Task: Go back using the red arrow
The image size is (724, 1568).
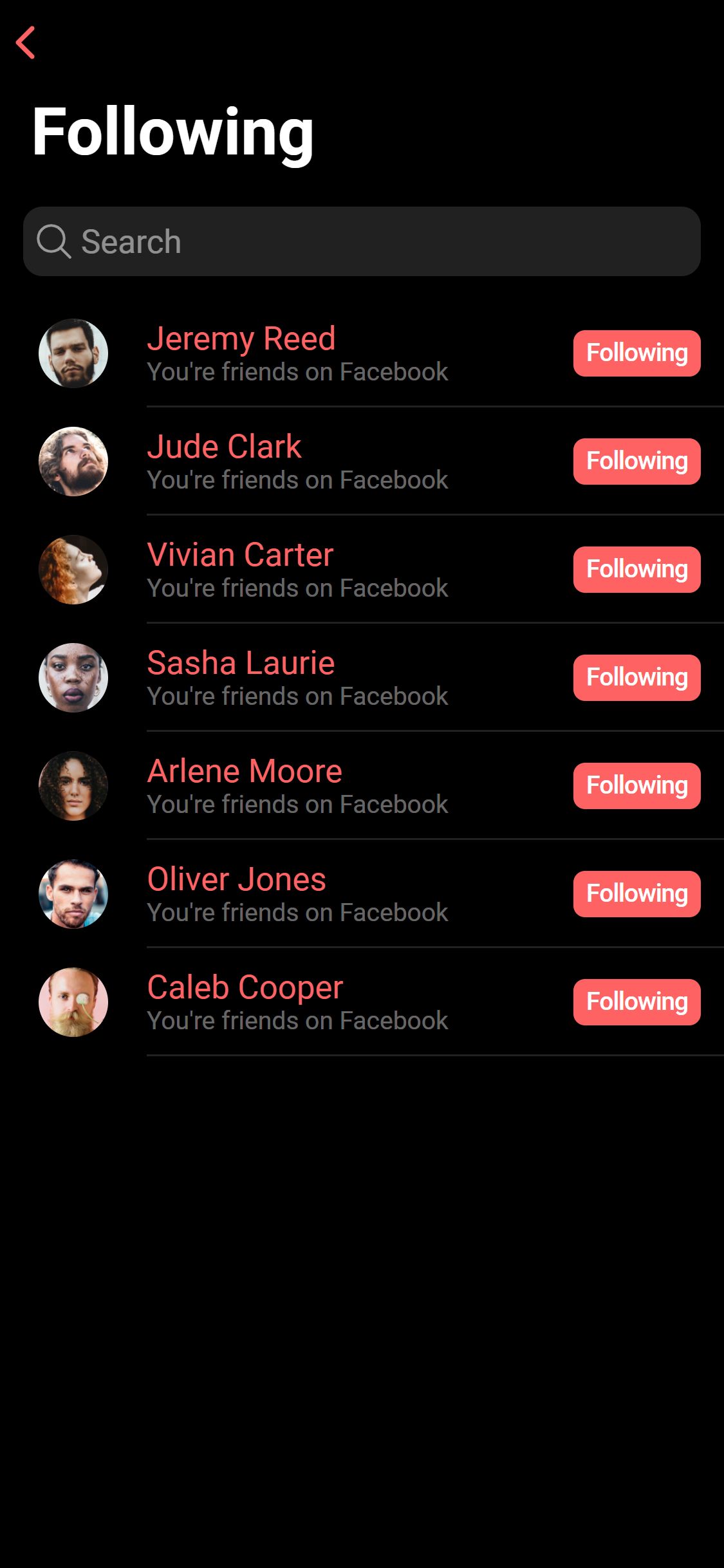Action: 26,43
